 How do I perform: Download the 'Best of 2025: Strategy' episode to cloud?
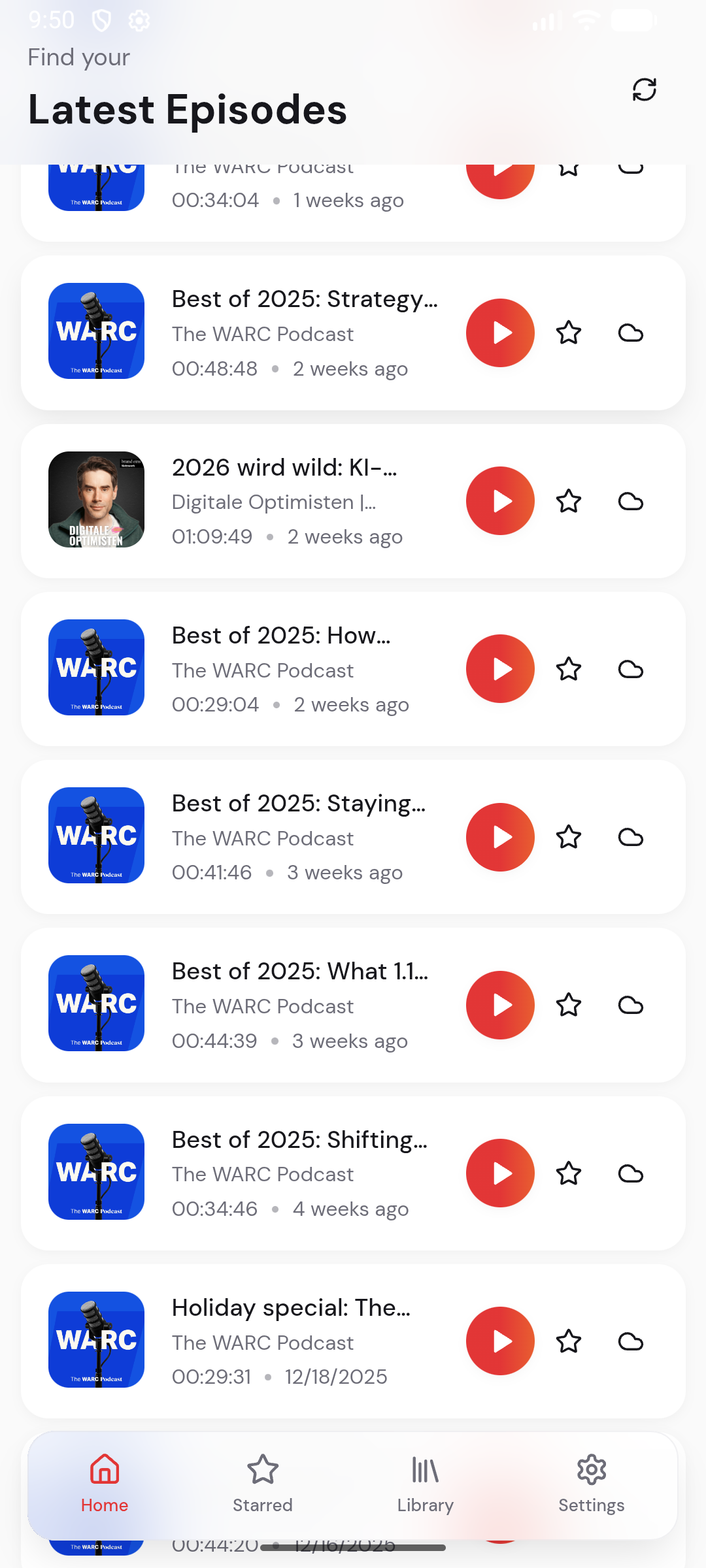click(630, 333)
